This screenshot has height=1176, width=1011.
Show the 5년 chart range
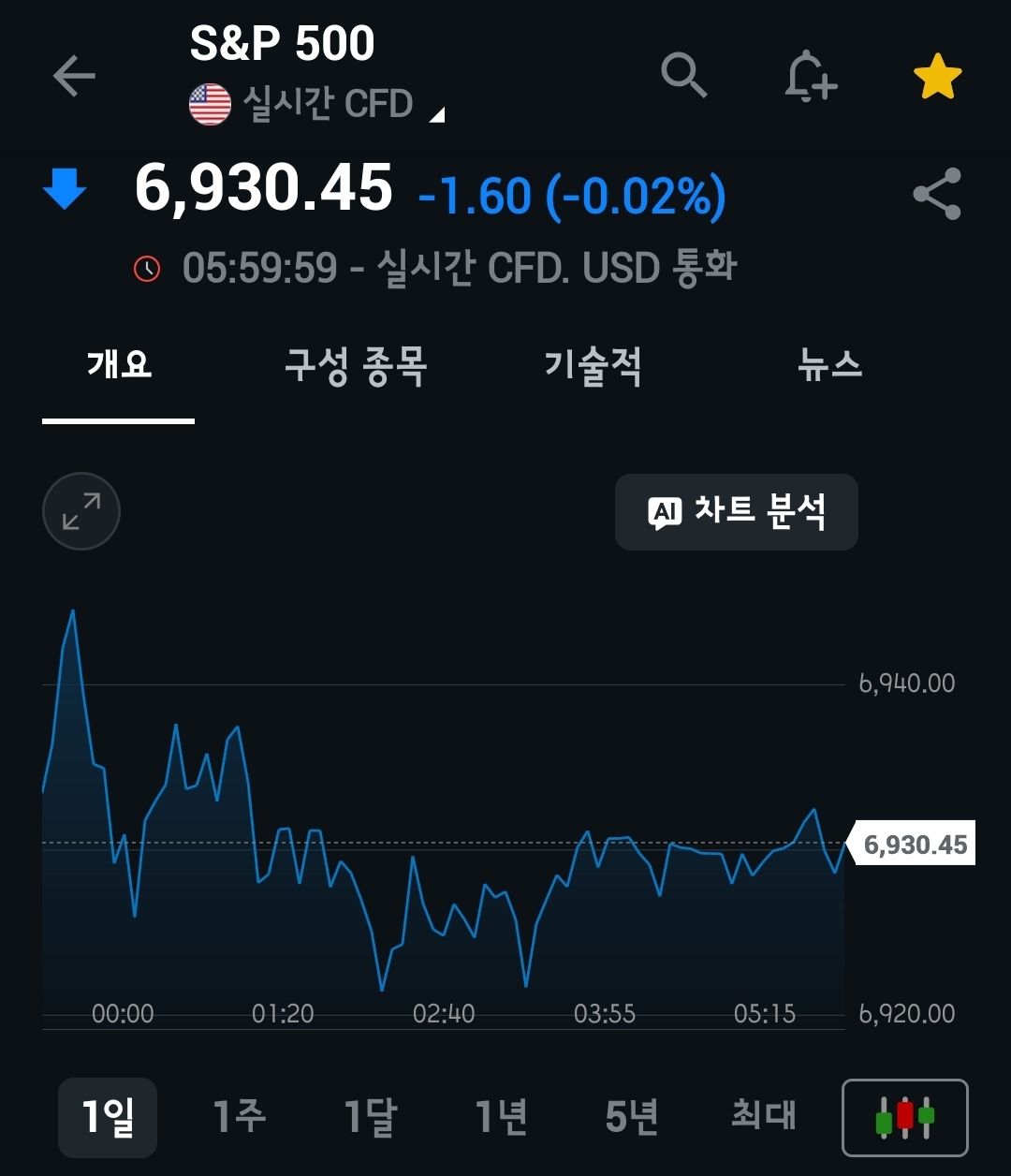coord(632,1117)
